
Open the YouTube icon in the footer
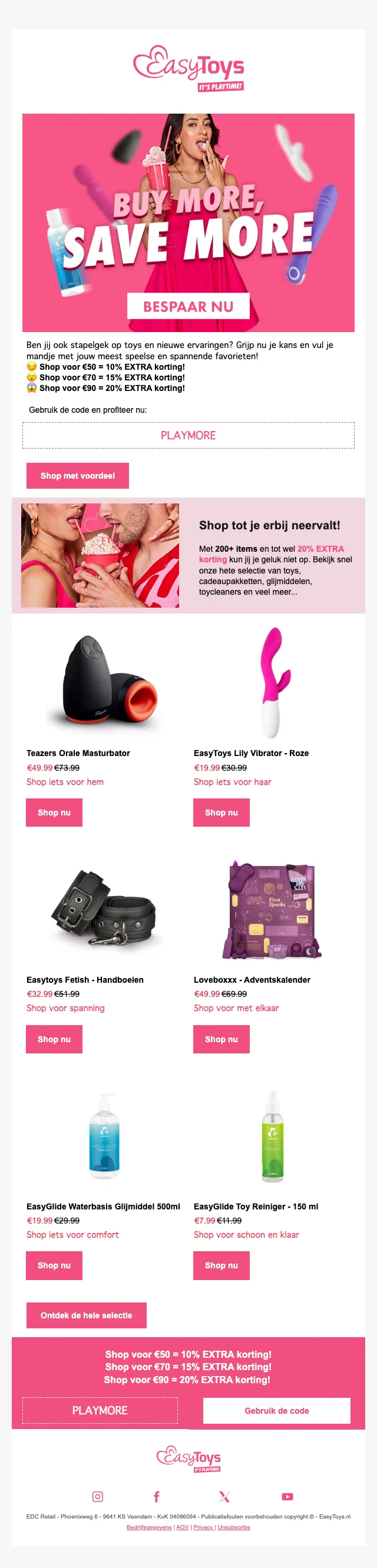287,1496
